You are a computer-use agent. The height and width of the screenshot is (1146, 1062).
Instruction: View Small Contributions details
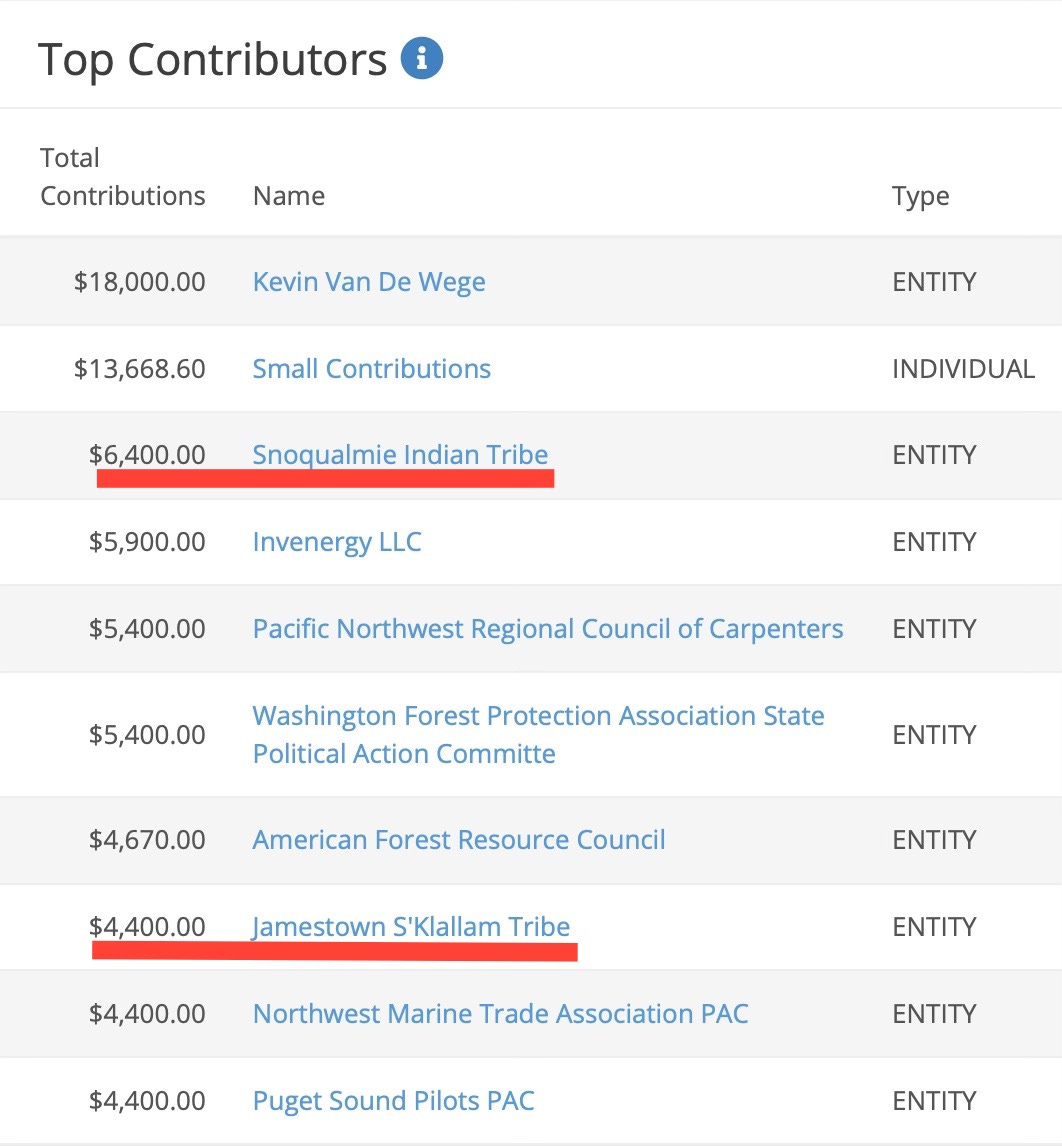pyautogui.click(x=371, y=369)
